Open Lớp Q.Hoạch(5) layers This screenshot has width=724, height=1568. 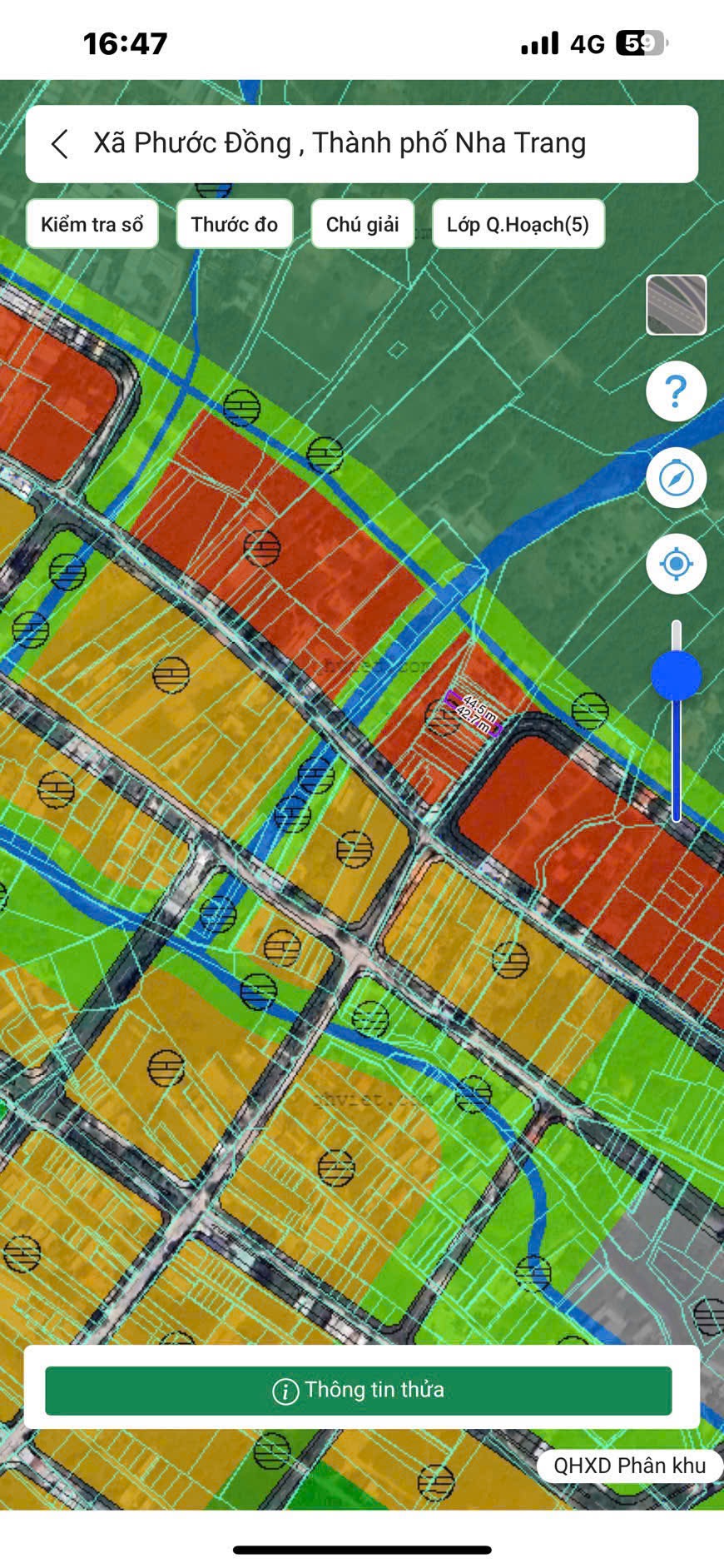point(518,224)
